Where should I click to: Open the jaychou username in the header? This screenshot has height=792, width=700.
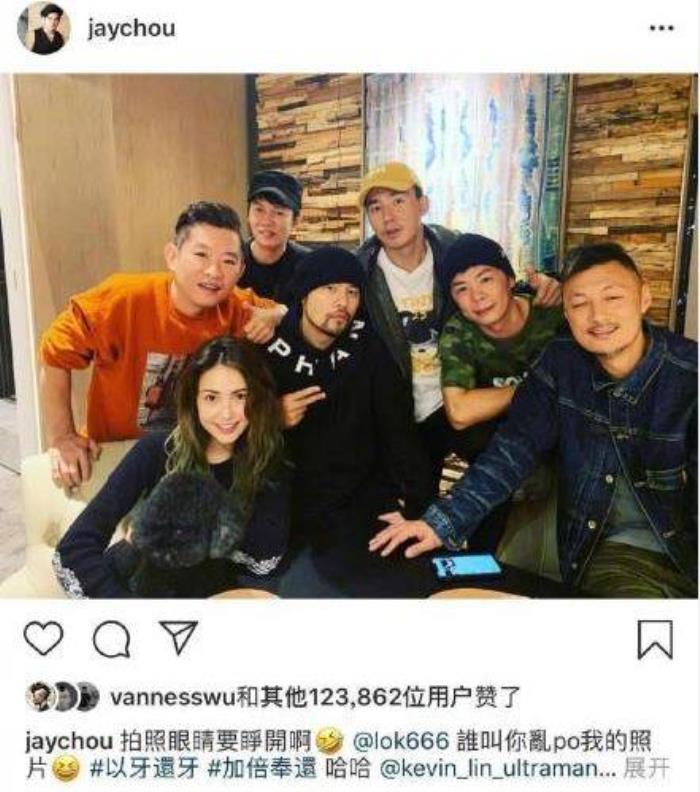tap(131, 28)
